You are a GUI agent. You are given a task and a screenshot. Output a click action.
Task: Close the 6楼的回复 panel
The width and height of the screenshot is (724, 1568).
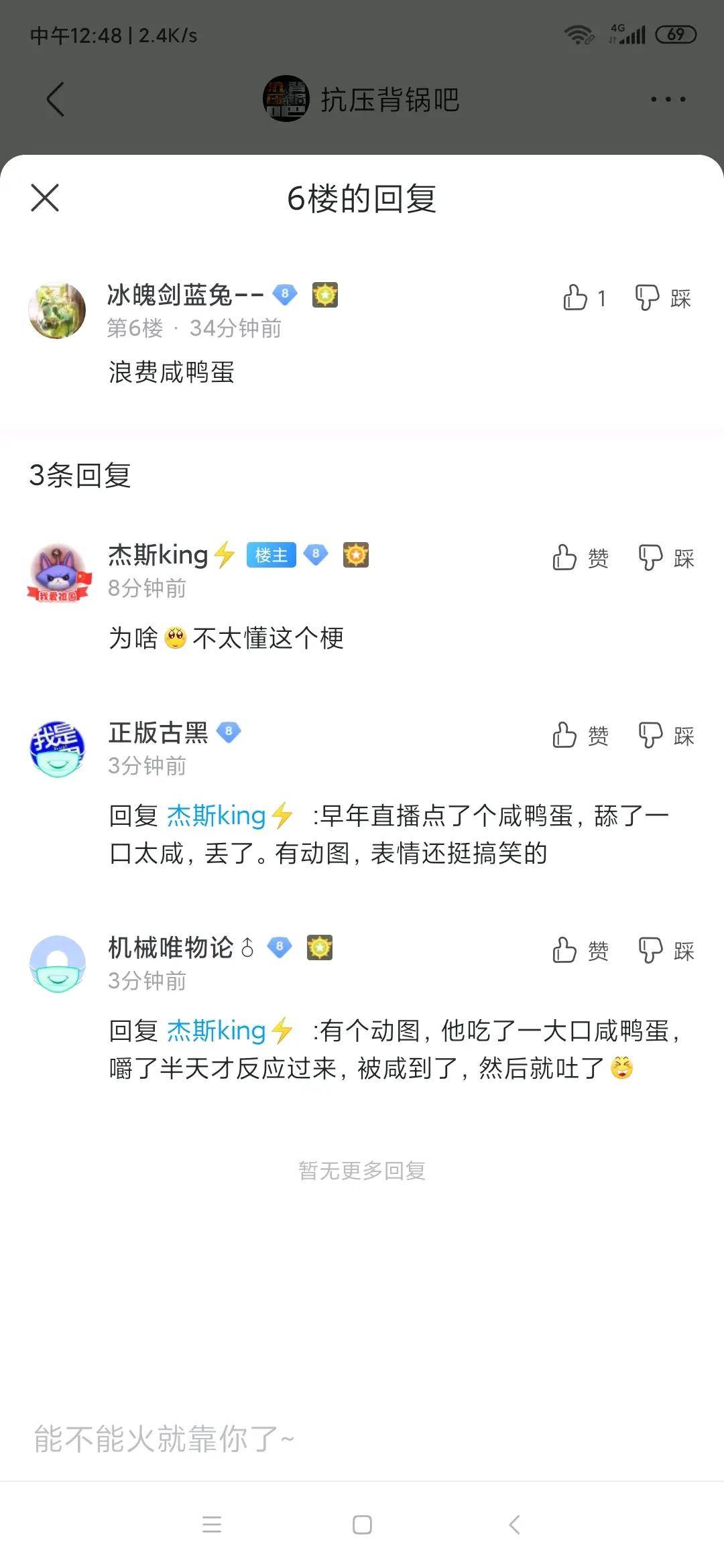click(x=45, y=198)
